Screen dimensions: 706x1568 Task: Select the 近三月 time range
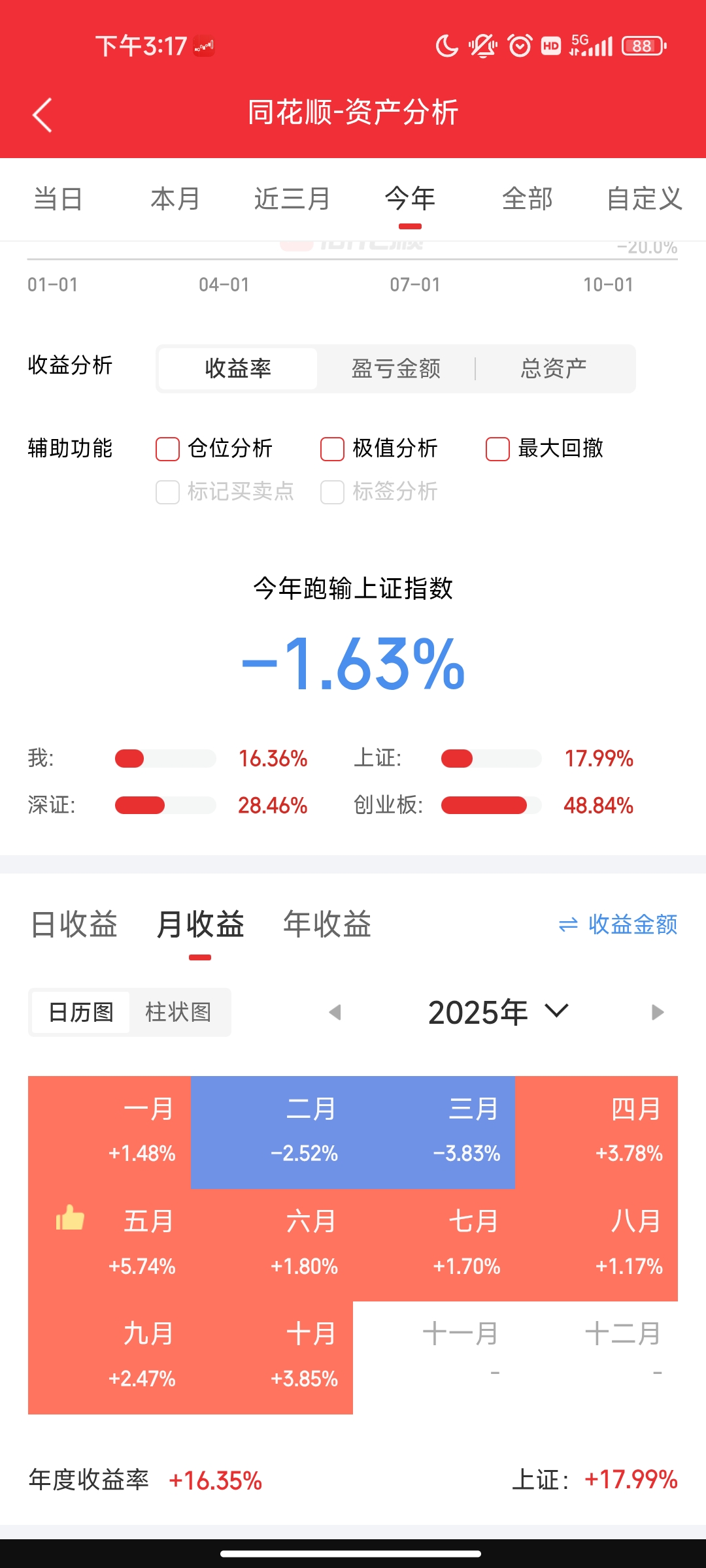point(292,199)
